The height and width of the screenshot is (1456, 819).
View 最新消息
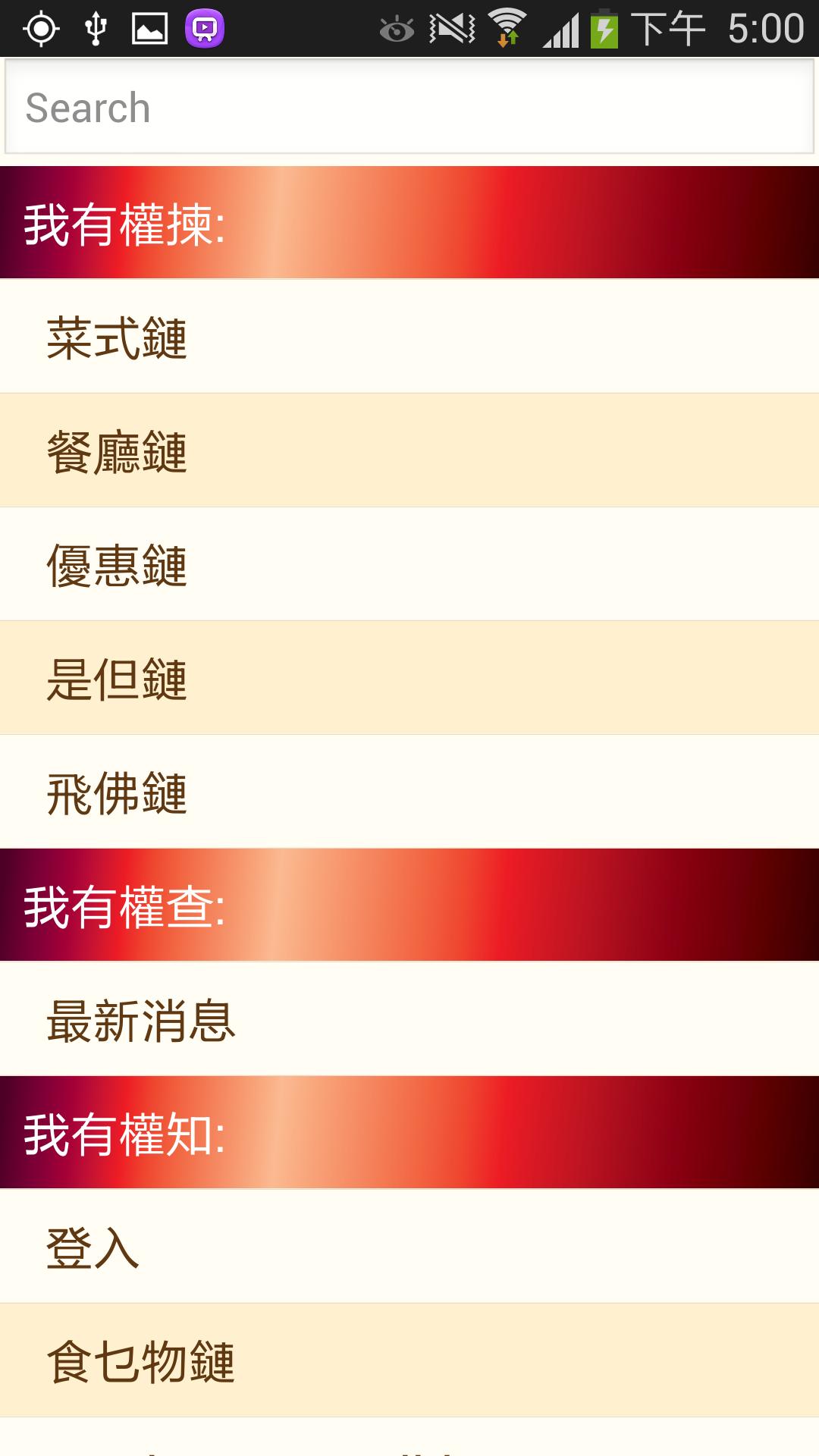(409, 1019)
